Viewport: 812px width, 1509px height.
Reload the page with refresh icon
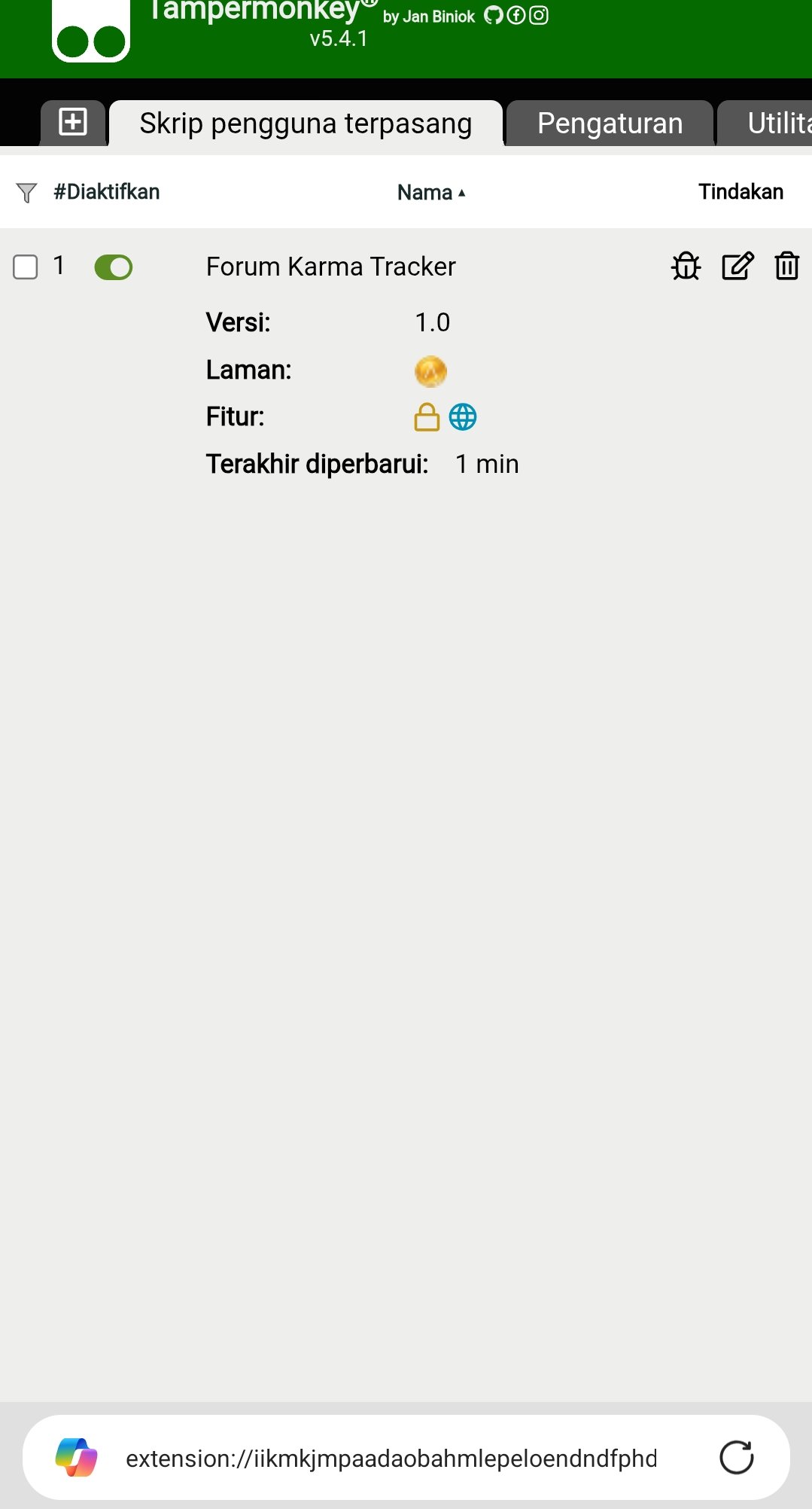(x=736, y=1458)
